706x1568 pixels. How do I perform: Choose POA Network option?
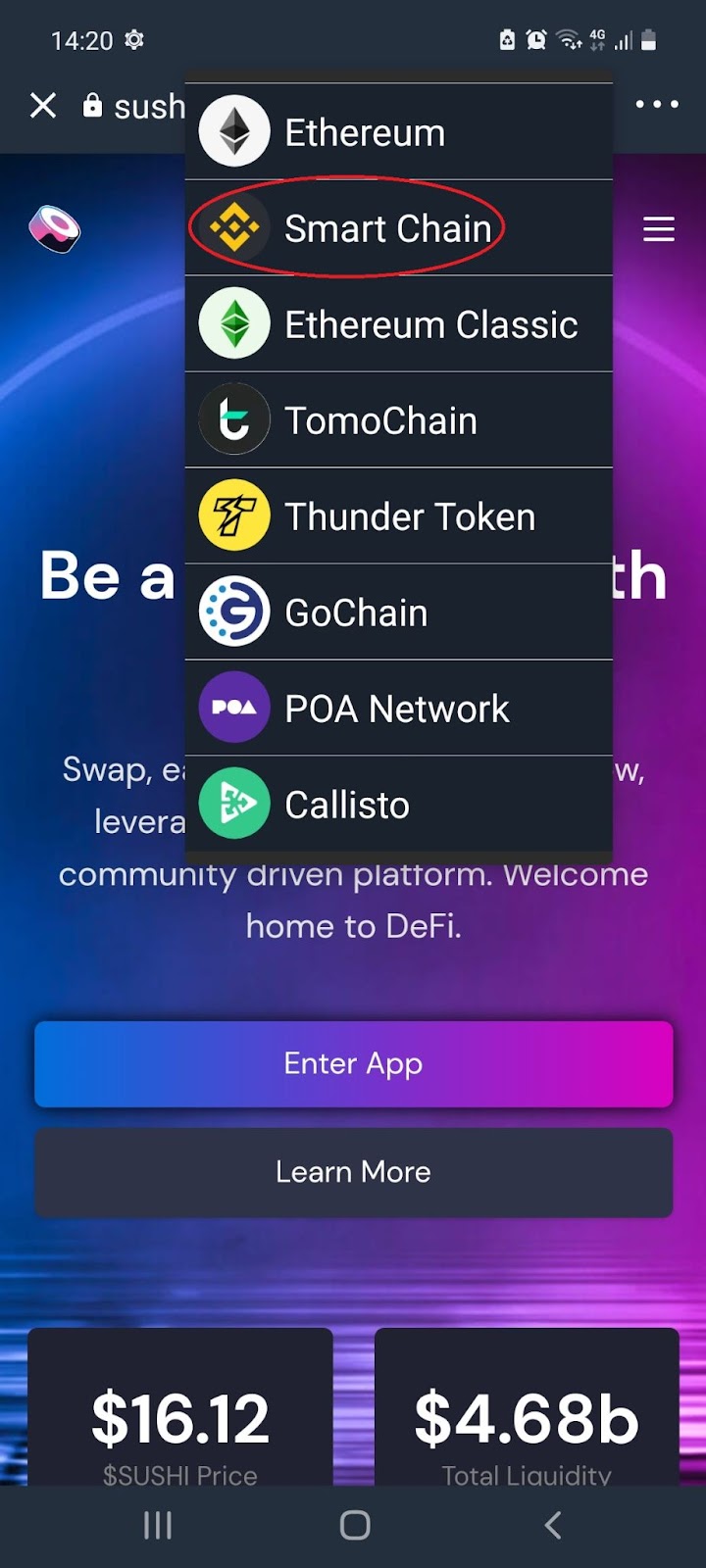pyautogui.click(x=398, y=709)
